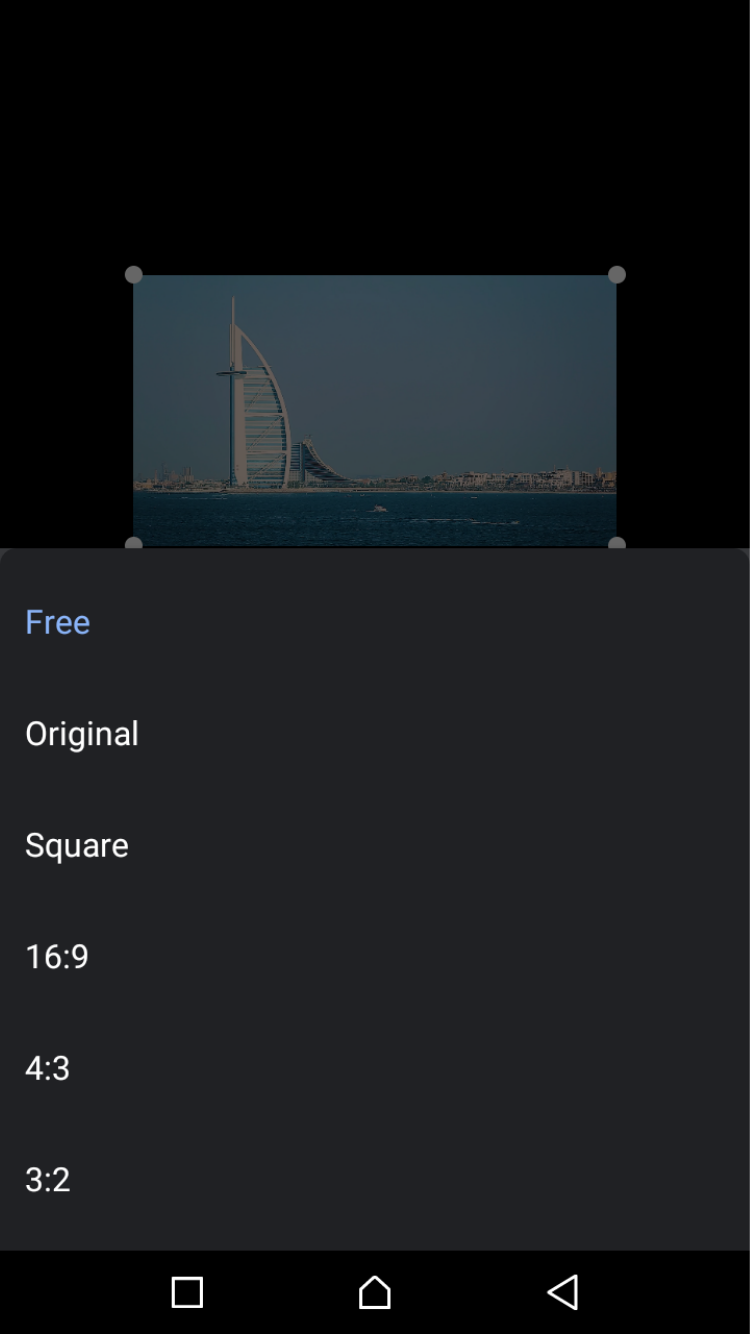Tap the image crop preview
This screenshot has width=750, height=1334.
(x=375, y=405)
